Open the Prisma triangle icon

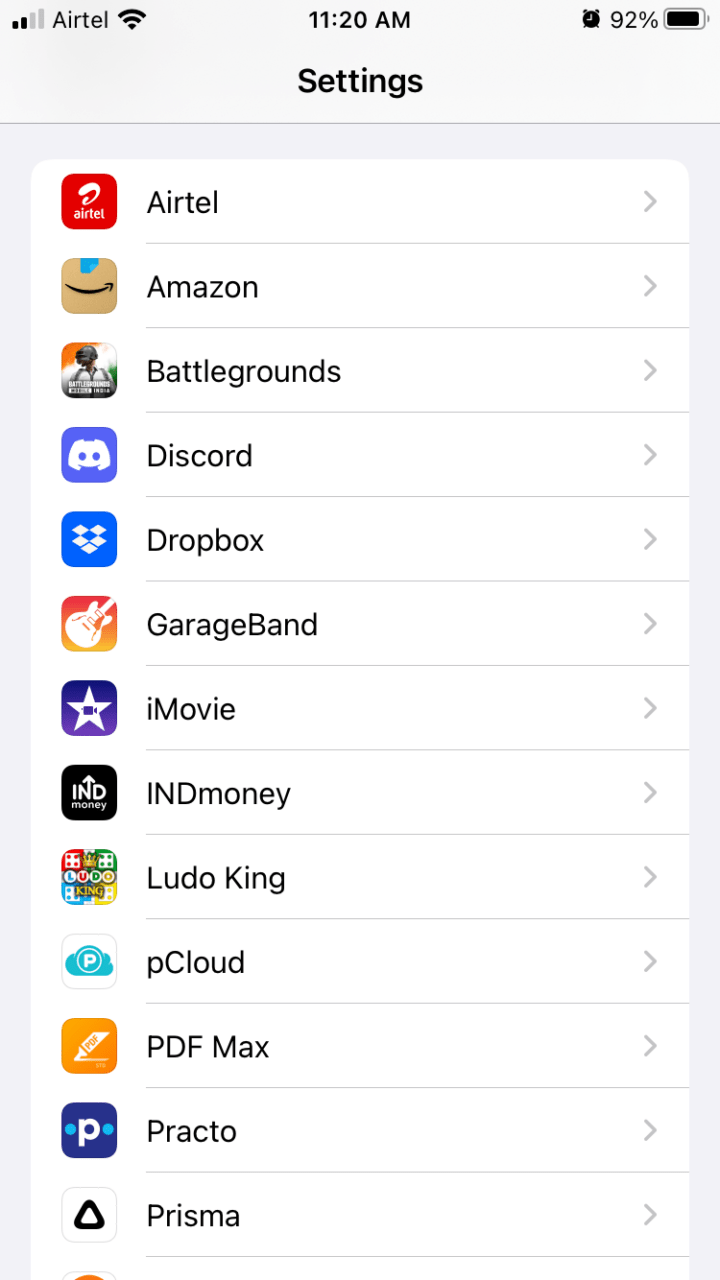(89, 1215)
